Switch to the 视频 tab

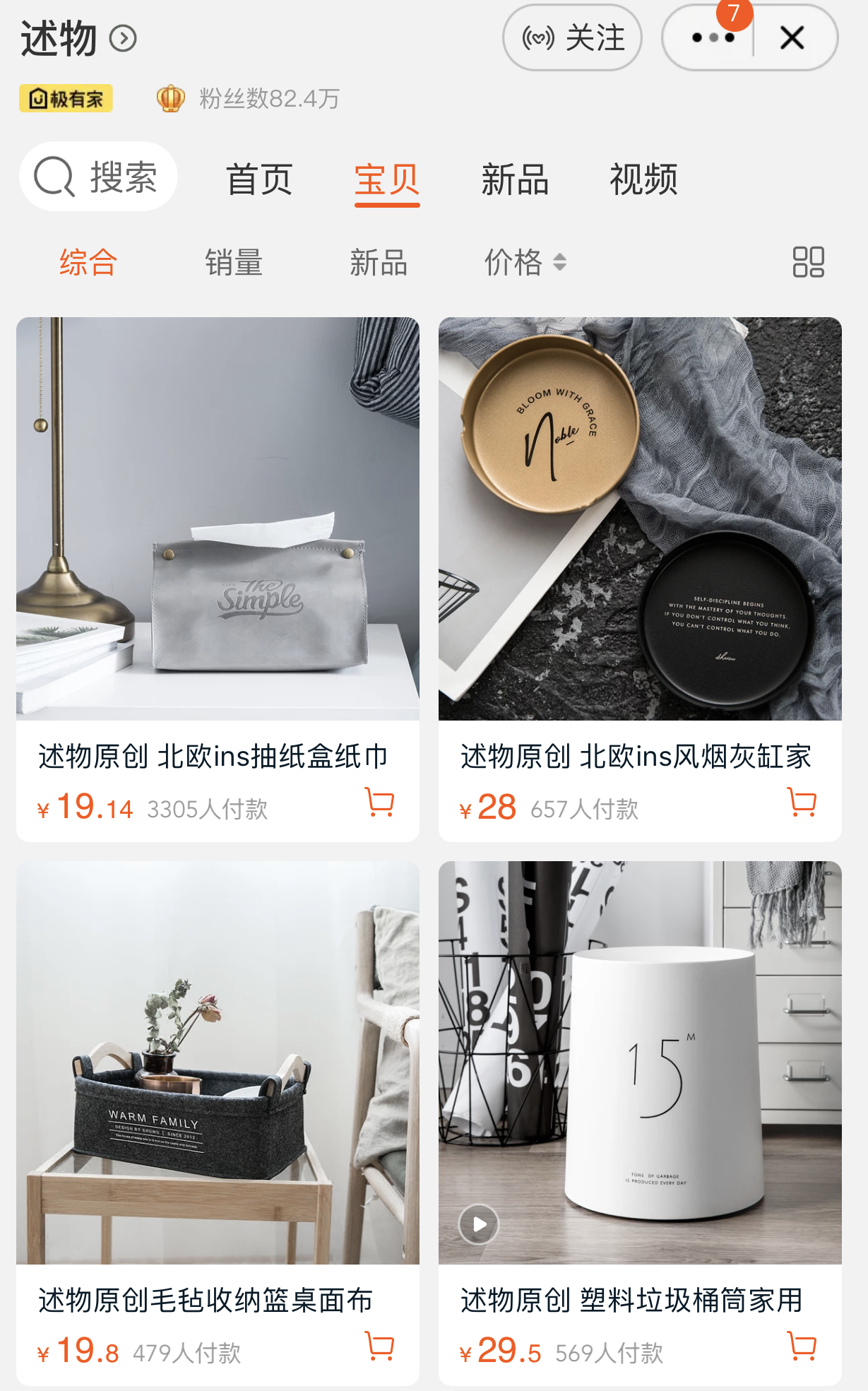point(643,179)
